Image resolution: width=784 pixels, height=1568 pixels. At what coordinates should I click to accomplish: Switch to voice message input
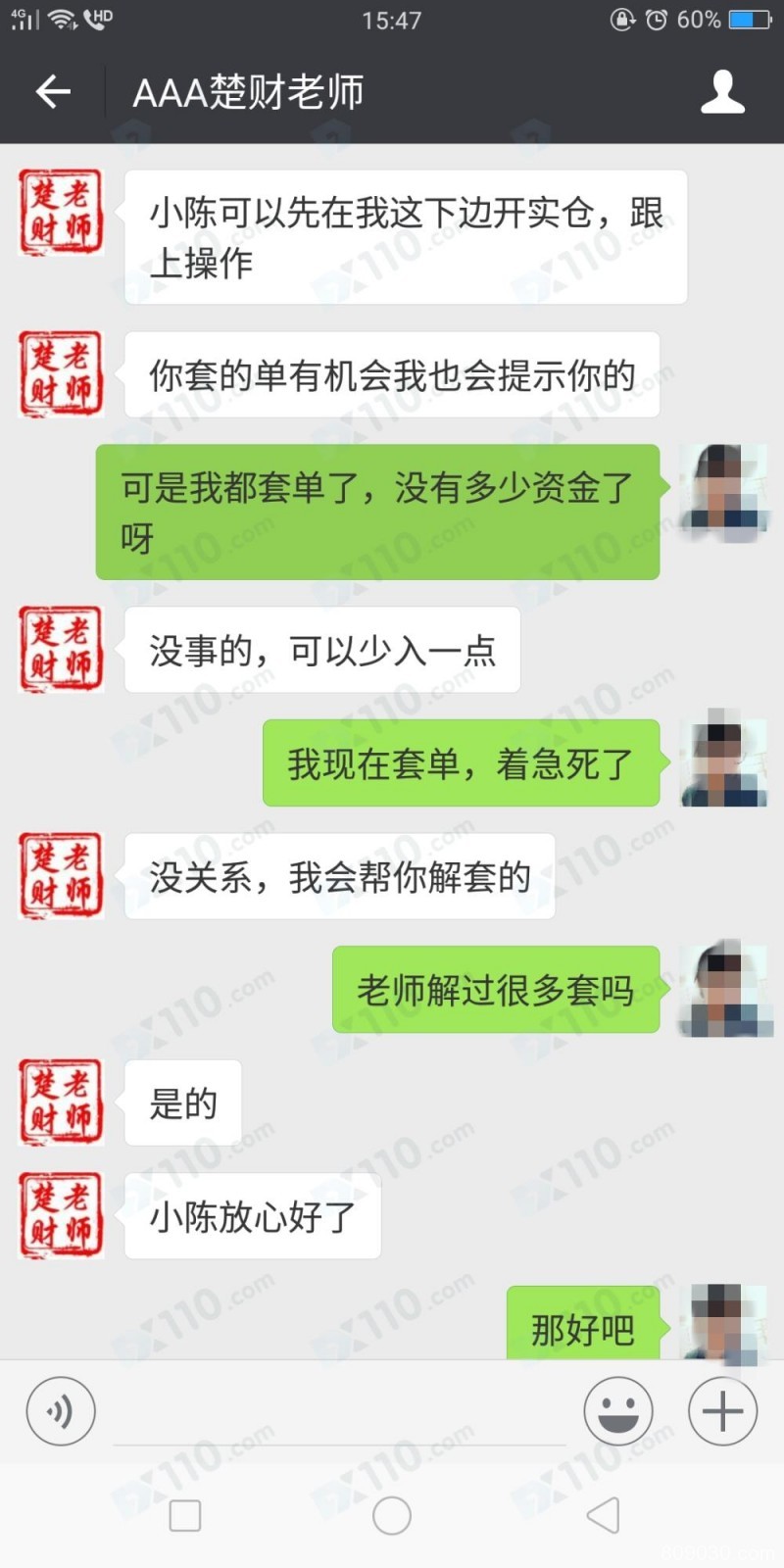[61, 1411]
